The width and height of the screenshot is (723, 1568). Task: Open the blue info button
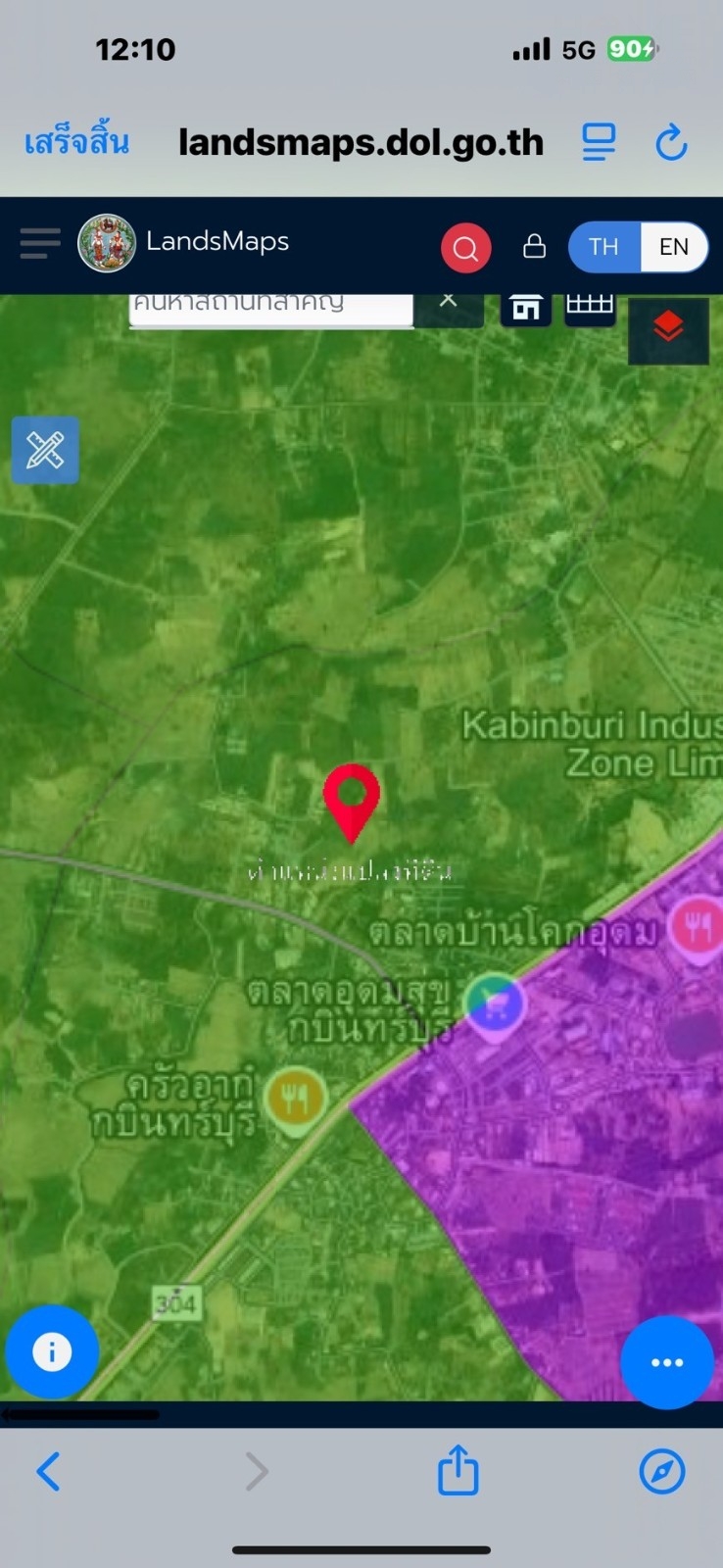coord(52,1352)
